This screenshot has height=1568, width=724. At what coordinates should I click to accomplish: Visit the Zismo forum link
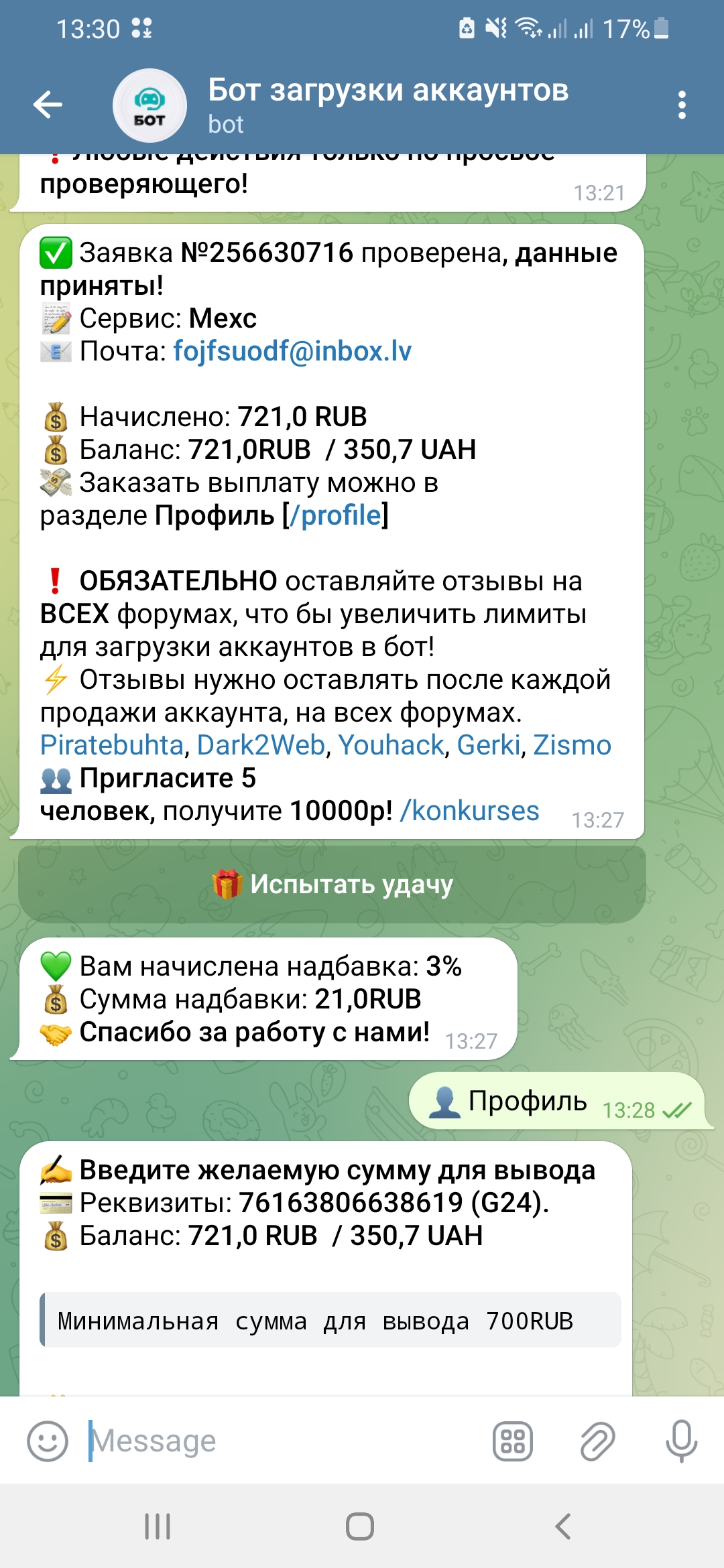[572, 745]
